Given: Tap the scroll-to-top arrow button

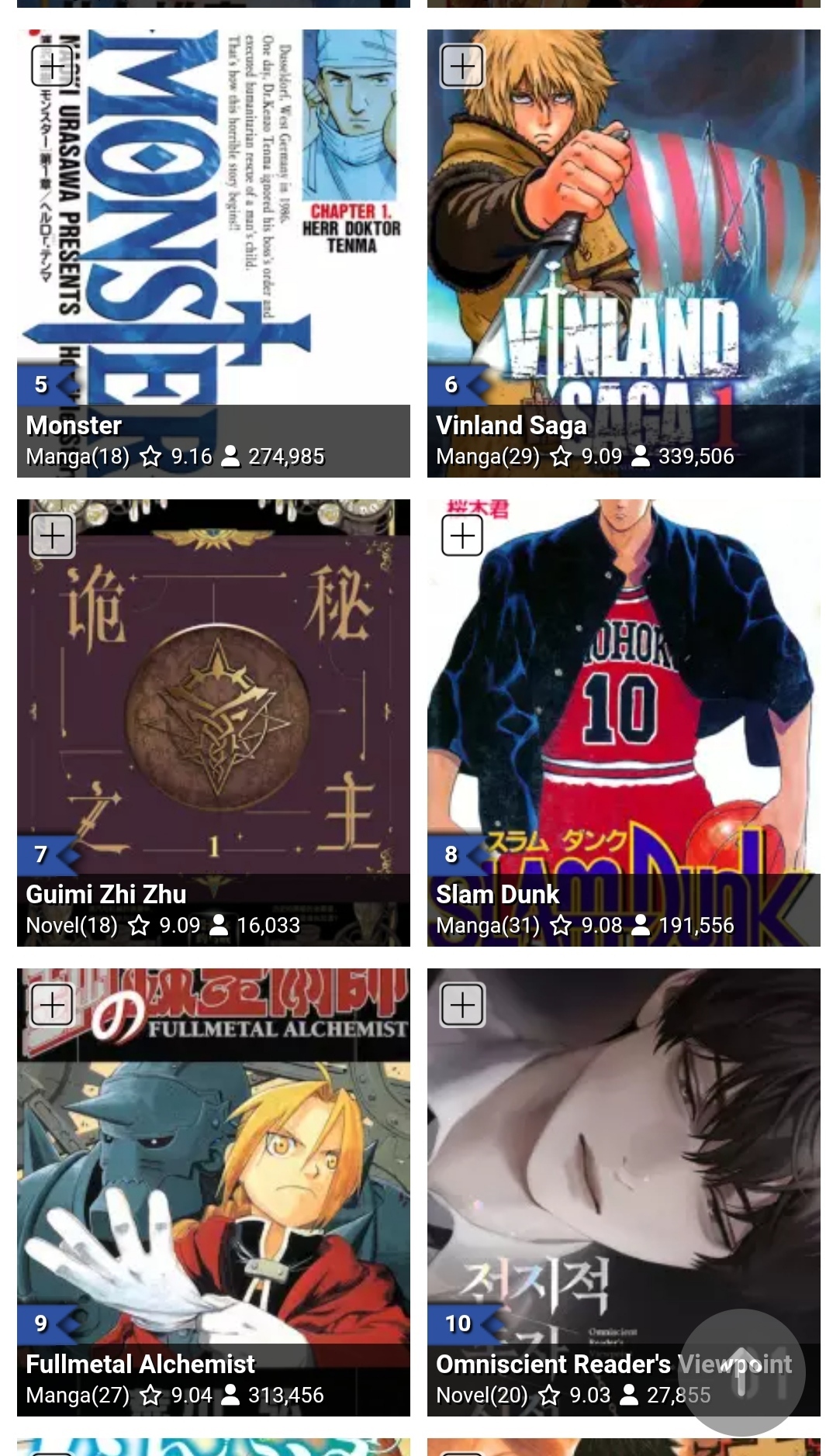Looking at the screenshot, I should (x=741, y=1371).
